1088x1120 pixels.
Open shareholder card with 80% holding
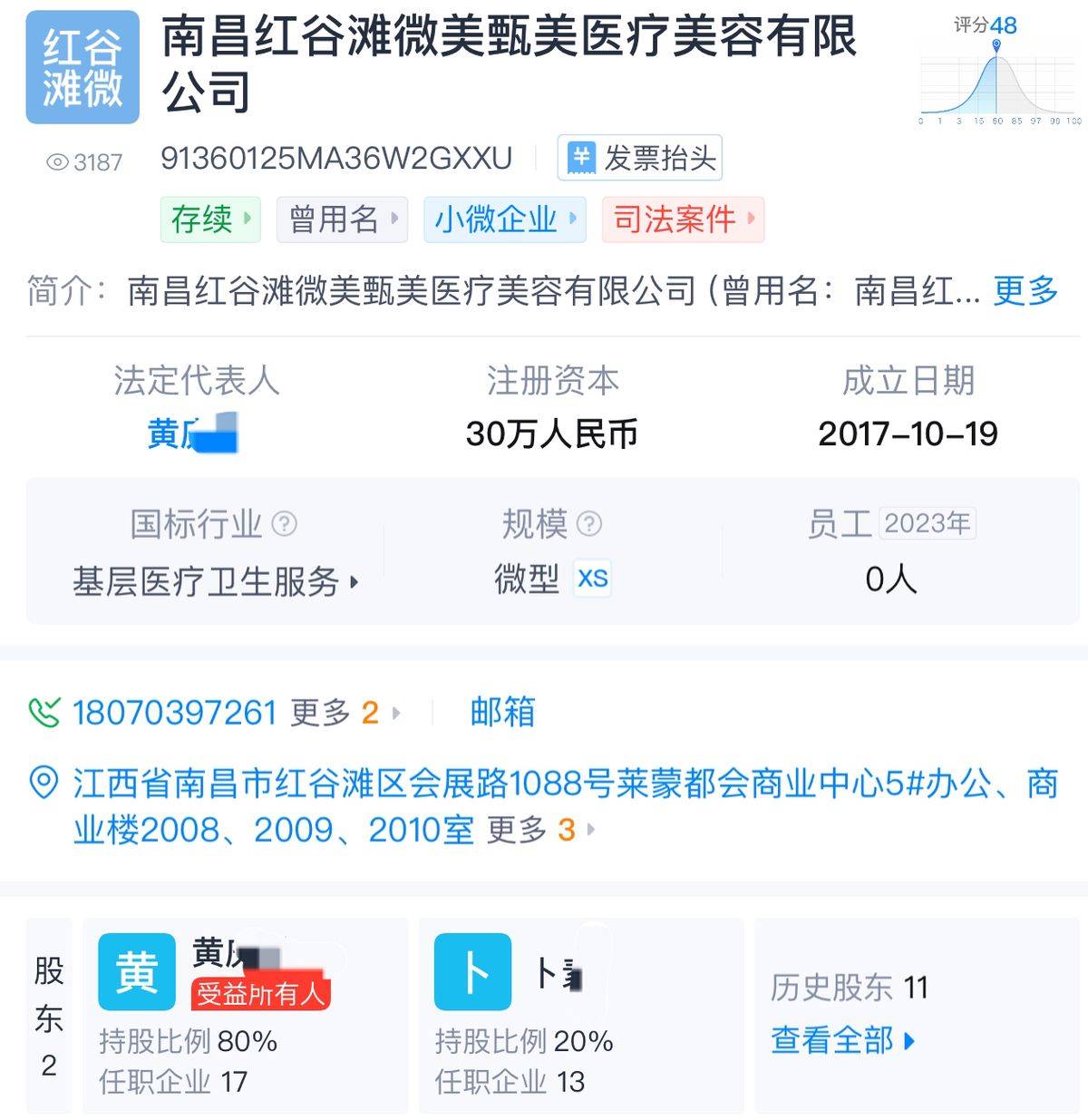[245, 1016]
